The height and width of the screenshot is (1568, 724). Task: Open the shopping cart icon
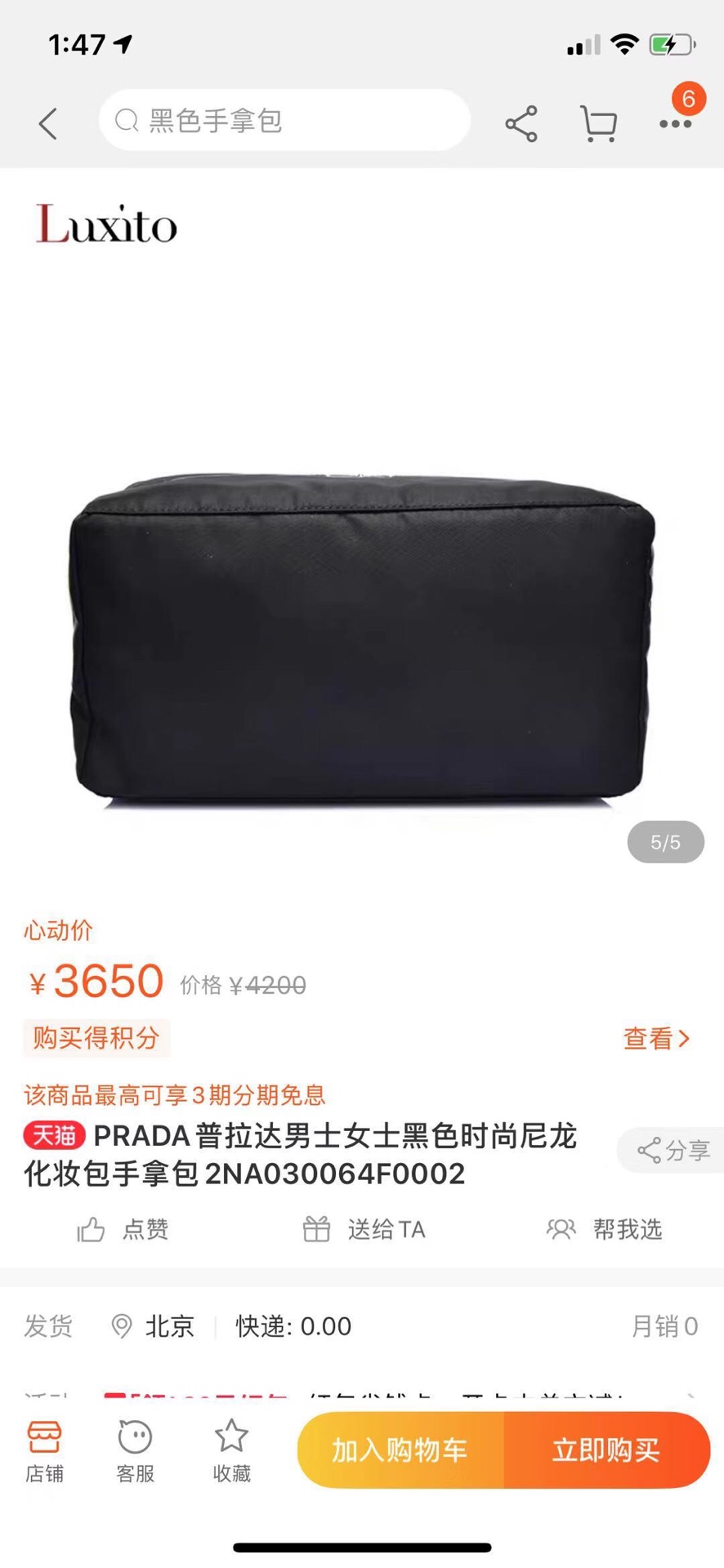(598, 124)
